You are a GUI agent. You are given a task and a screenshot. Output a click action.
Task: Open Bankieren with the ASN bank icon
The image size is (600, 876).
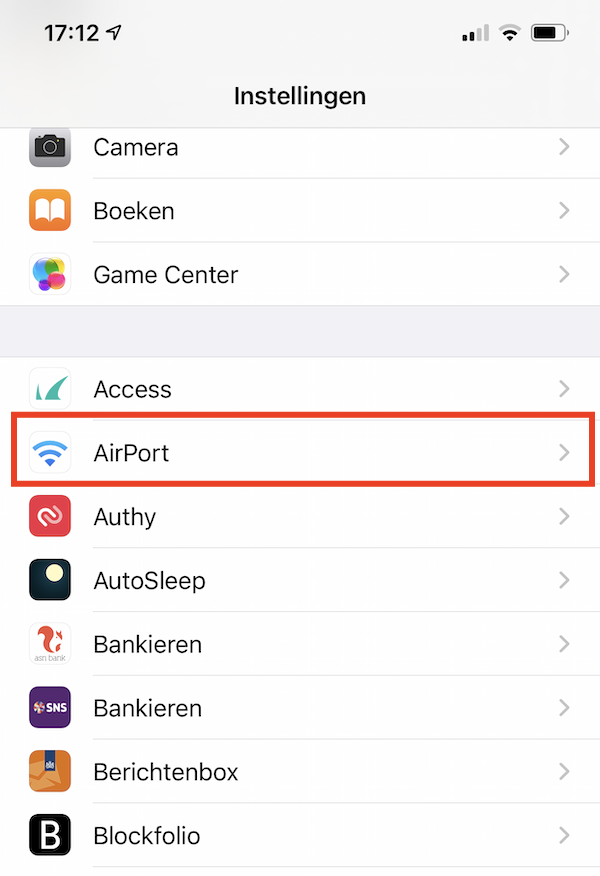tap(300, 644)
